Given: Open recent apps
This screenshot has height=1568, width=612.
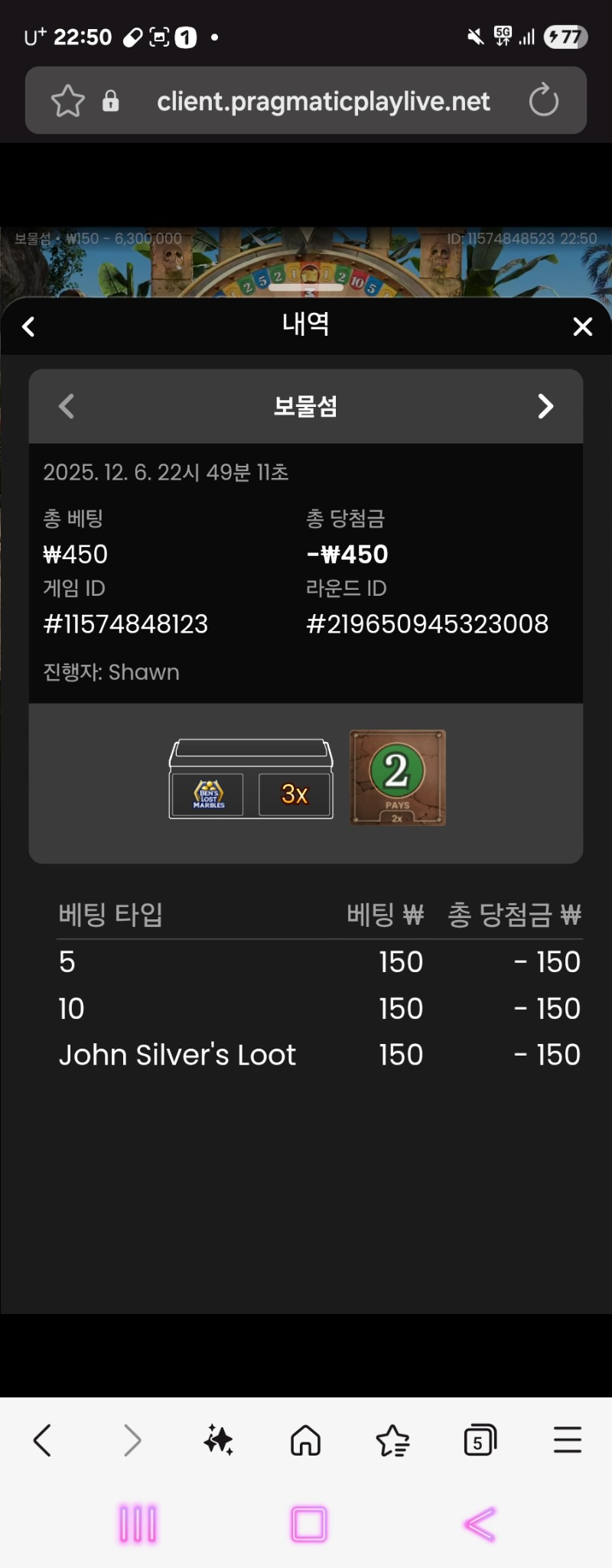Looking at the screenshot, I should (138, 1524).
